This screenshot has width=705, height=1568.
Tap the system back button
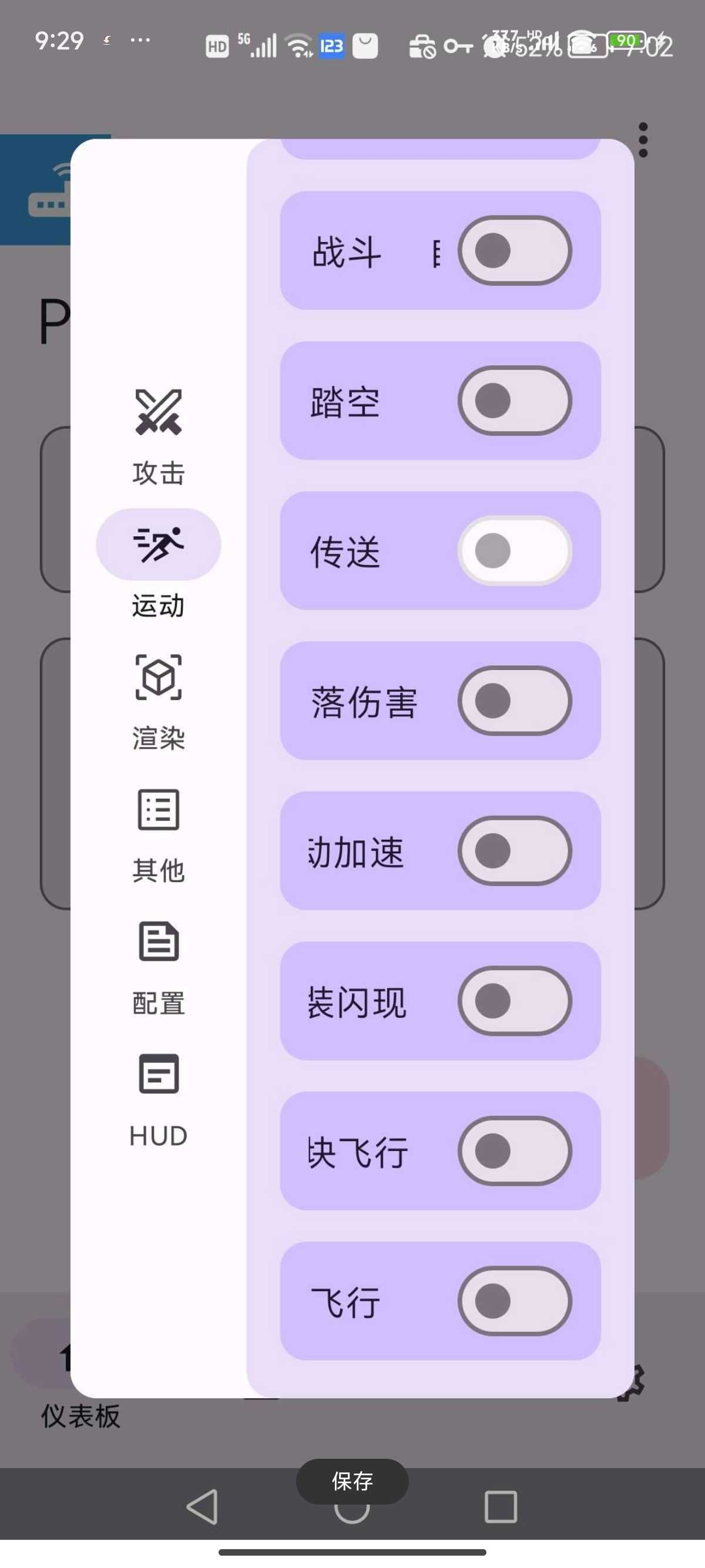202,1507
